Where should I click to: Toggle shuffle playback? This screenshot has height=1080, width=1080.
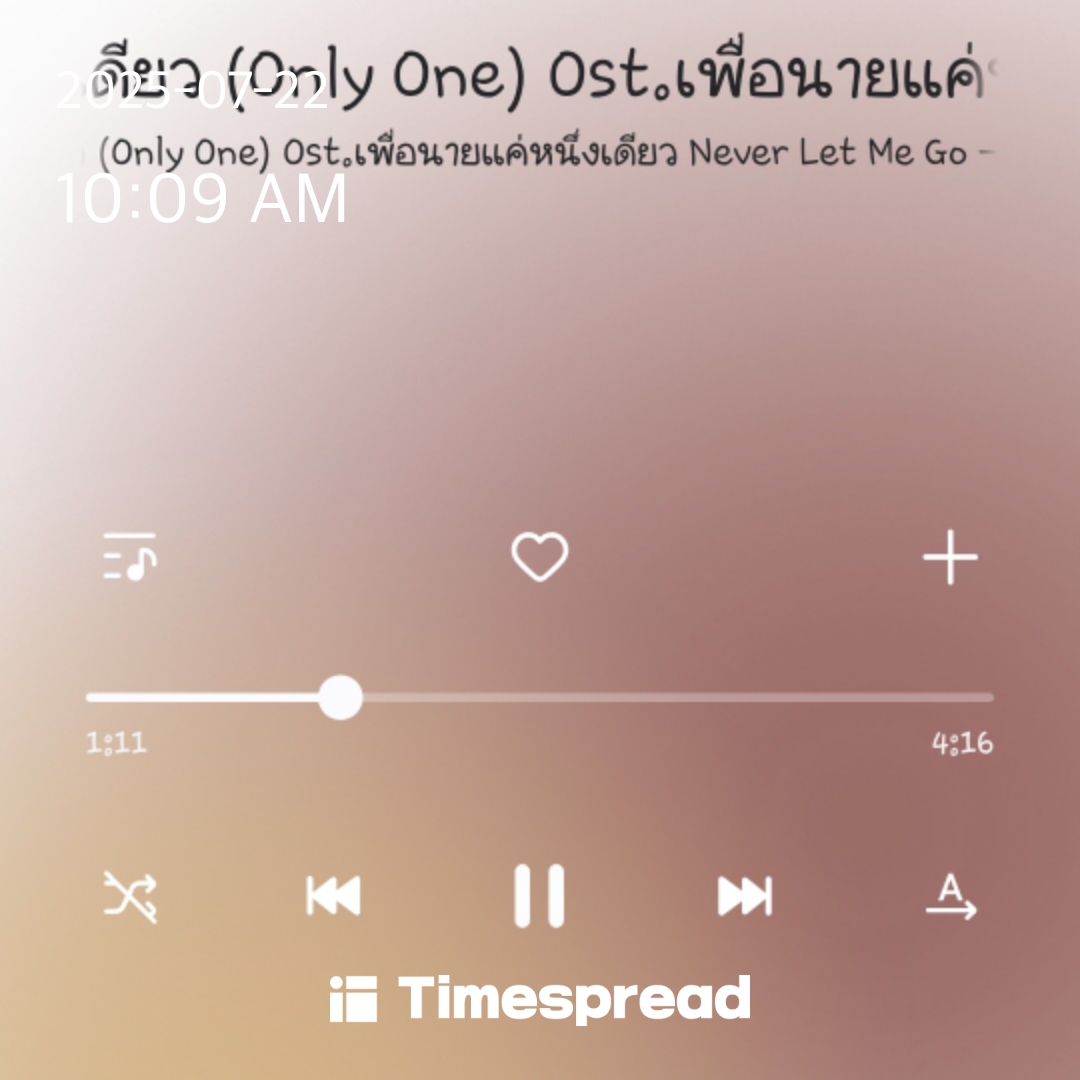(131, 896)
